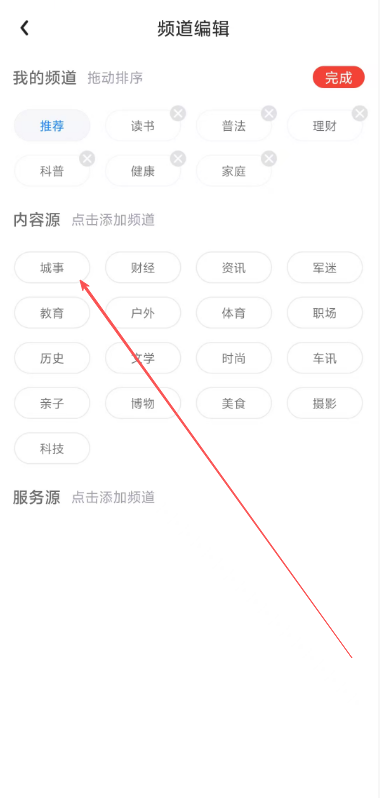
Task: Select the 推荐 channel chip
Action: pos(52,126)
